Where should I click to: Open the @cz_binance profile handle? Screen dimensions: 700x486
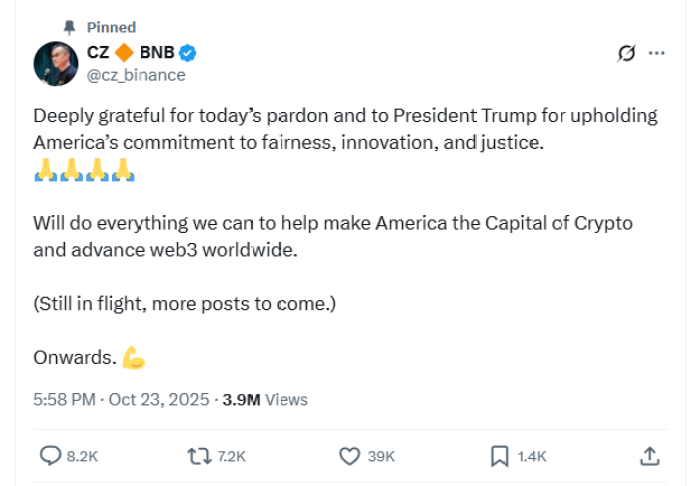pyautogui.click(x=137, y=75)
